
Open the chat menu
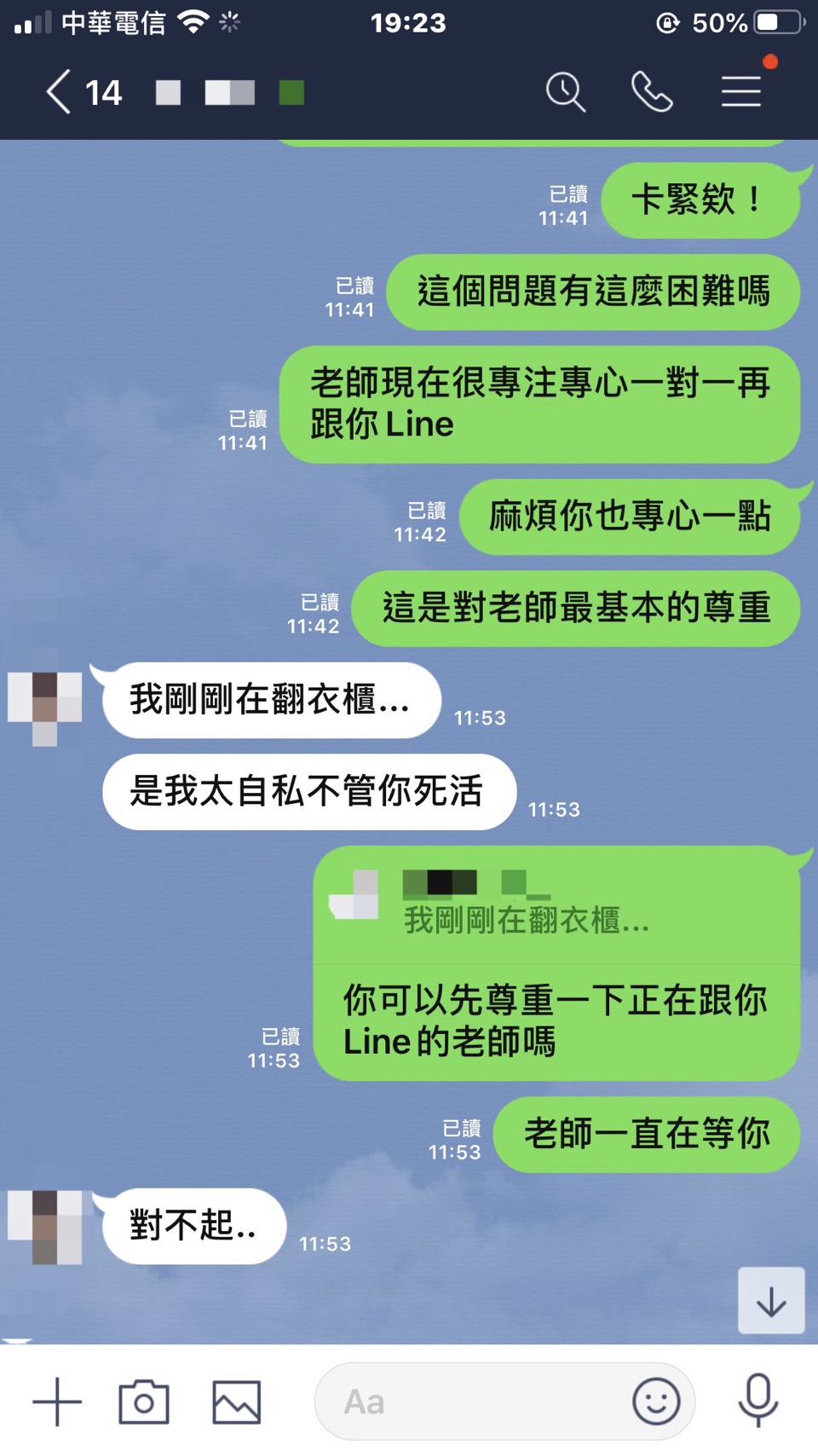(740, 92)
